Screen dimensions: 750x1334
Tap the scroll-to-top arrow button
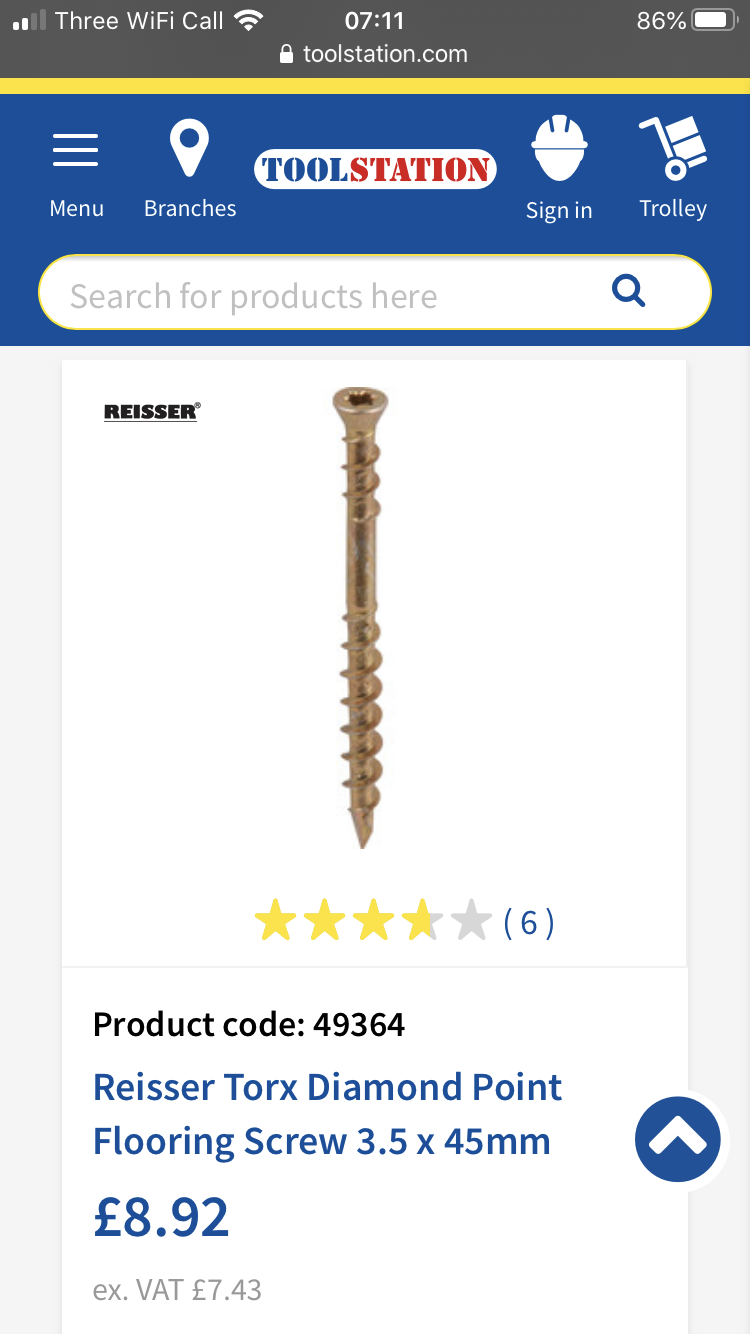(678, 1139)
